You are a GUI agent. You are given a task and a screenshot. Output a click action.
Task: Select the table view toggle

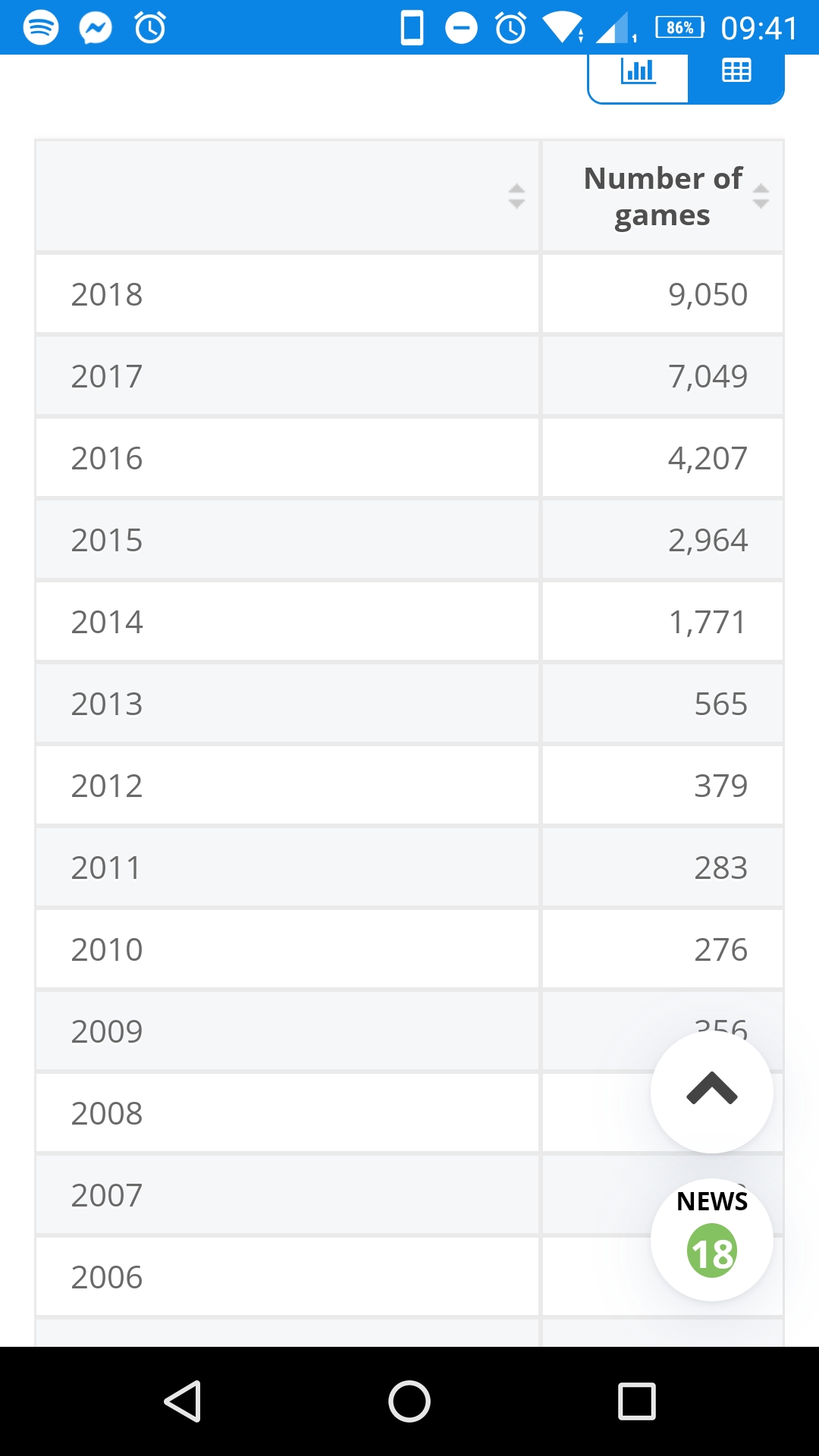[736, 73]
